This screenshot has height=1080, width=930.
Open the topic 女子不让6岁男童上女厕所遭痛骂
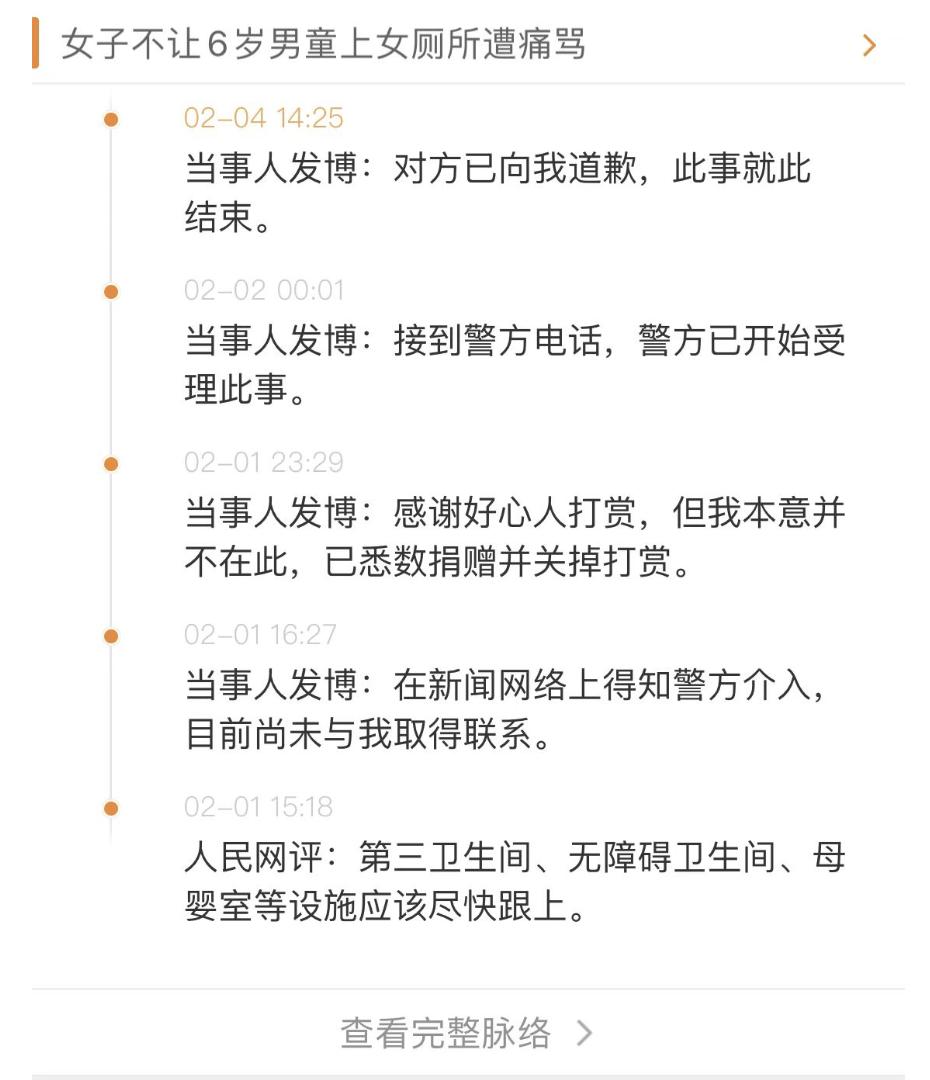pyautogui.click(x=323, y=45)
